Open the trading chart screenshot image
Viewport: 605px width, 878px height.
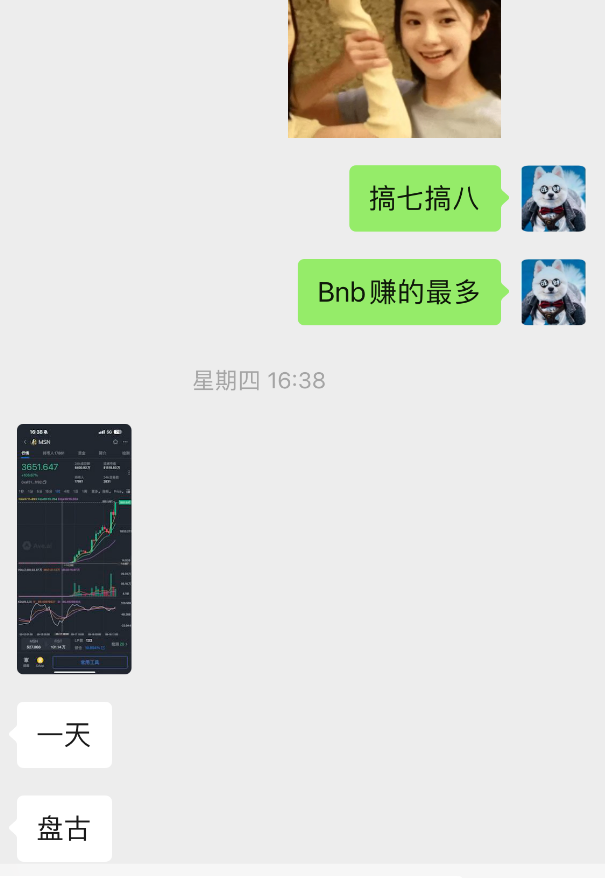[74, 548]
